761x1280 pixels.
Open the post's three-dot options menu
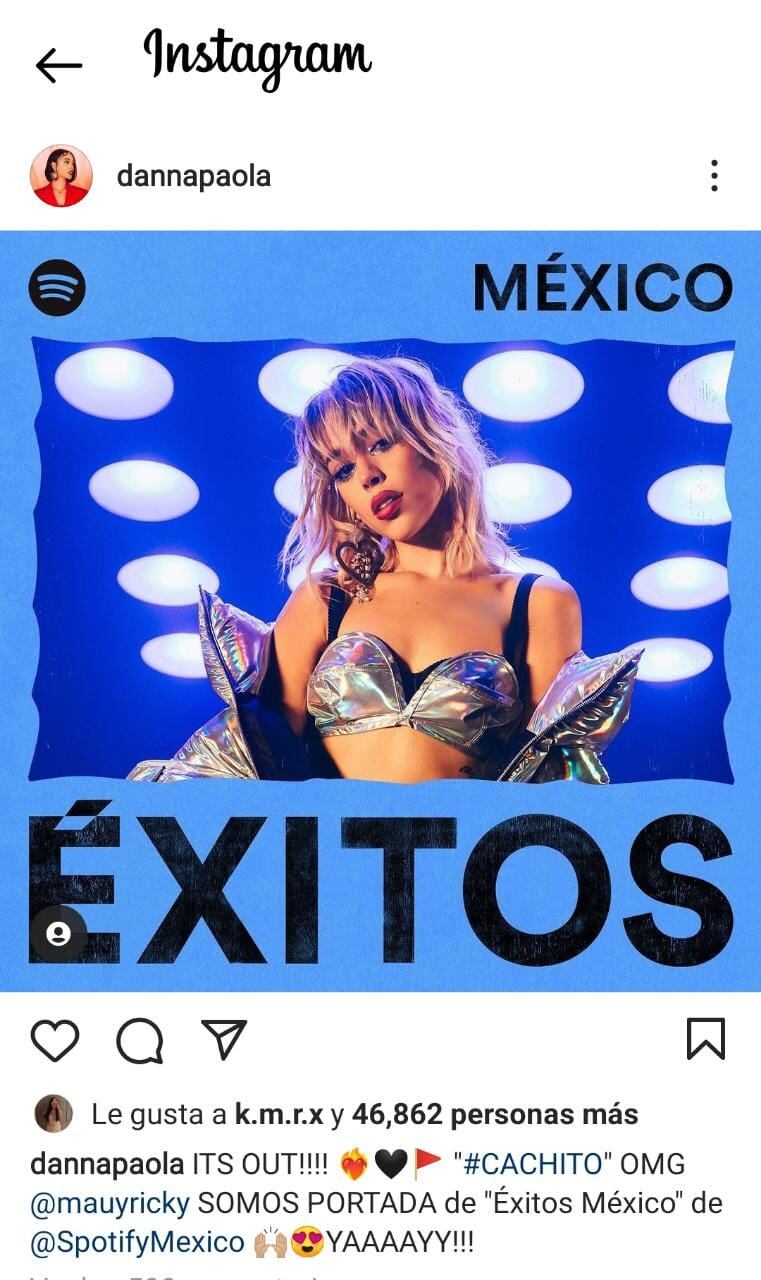pos(713,176)
